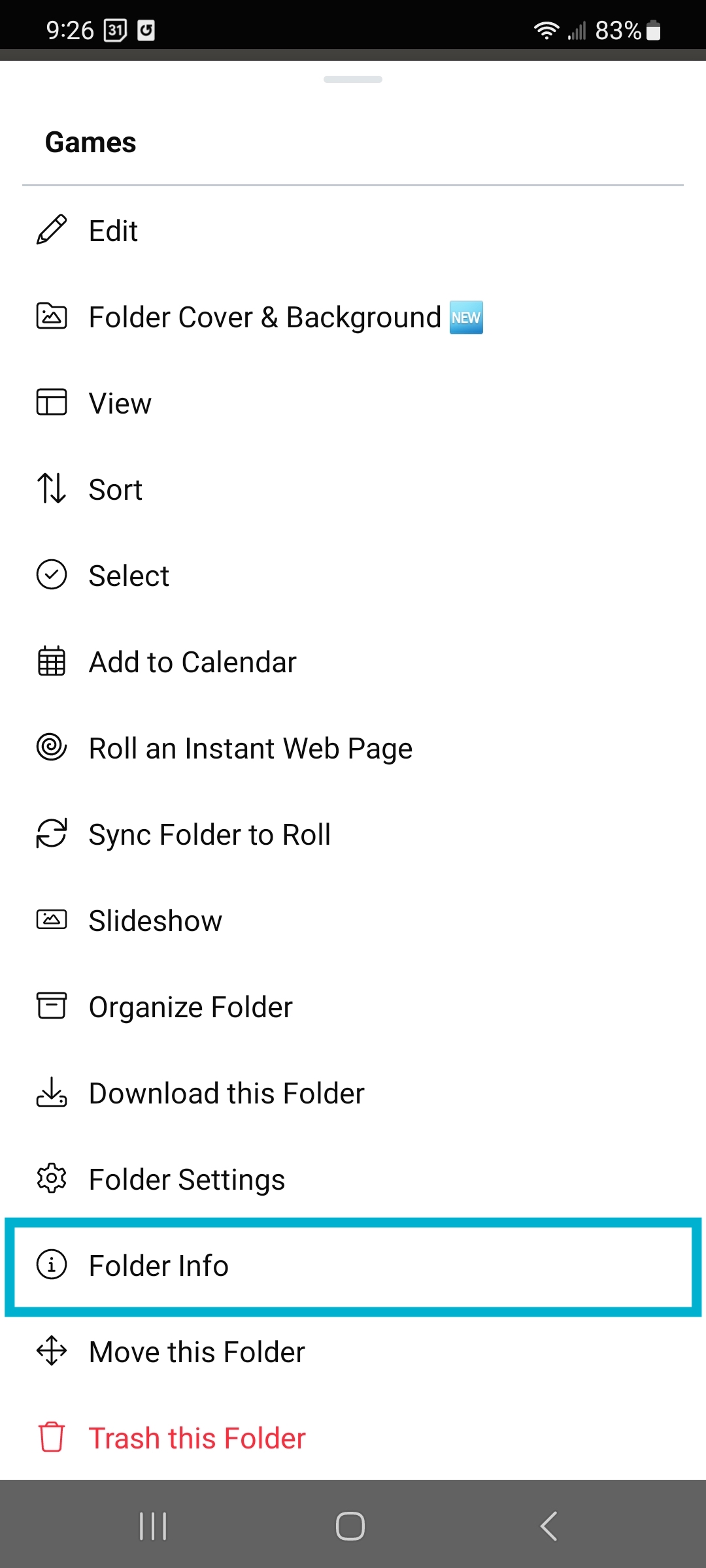The height and width of the screenshot is (1568, 706).
Task: Choose Sort for this folder
Action: click(x=353, y=489)
